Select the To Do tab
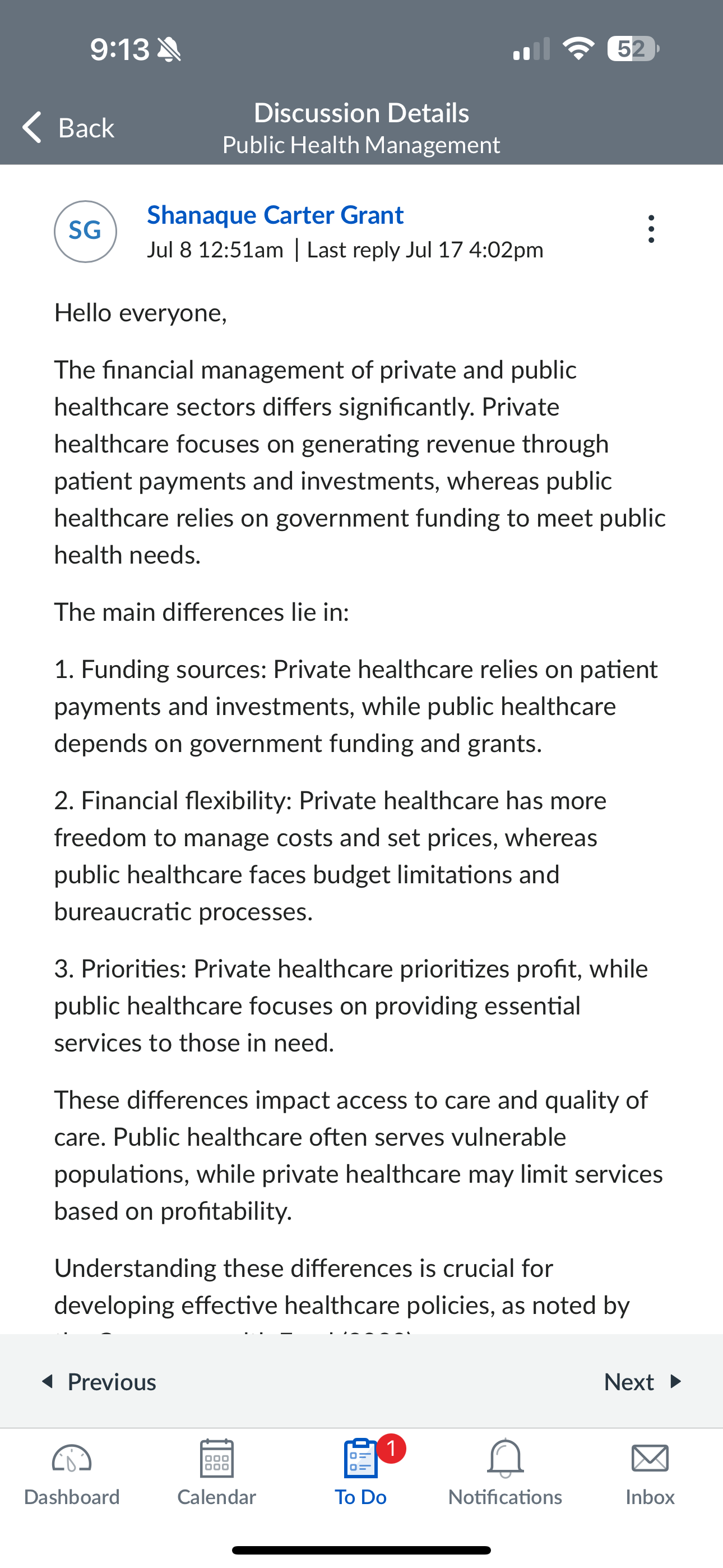The image size is (723, 1568). 361,1473
